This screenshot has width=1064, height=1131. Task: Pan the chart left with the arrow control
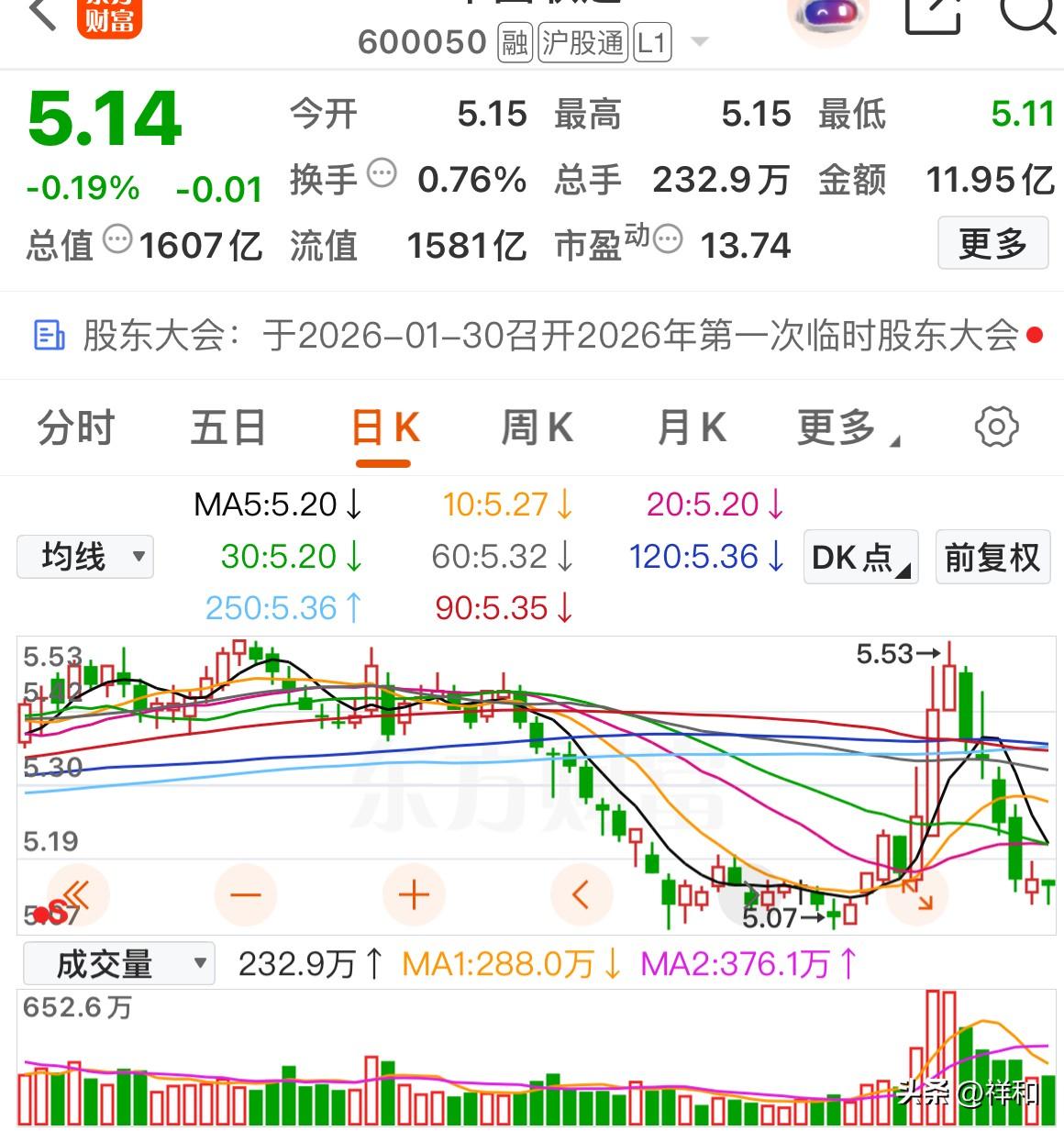click(582, 894)
